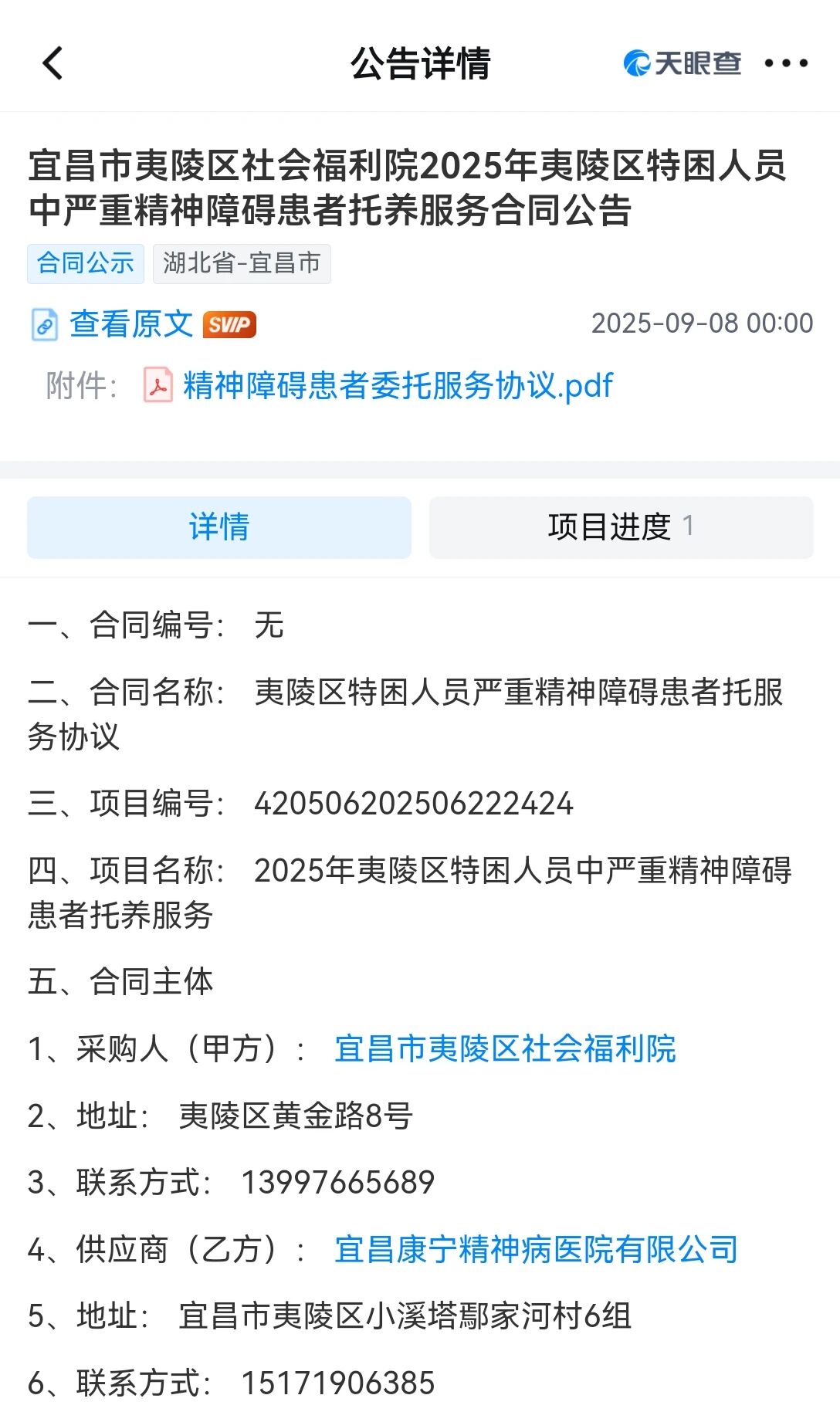Open company page 宜昌康宁精神病医院有限公司
This screenshot has height=1412, width=840.
point(537,1249)
